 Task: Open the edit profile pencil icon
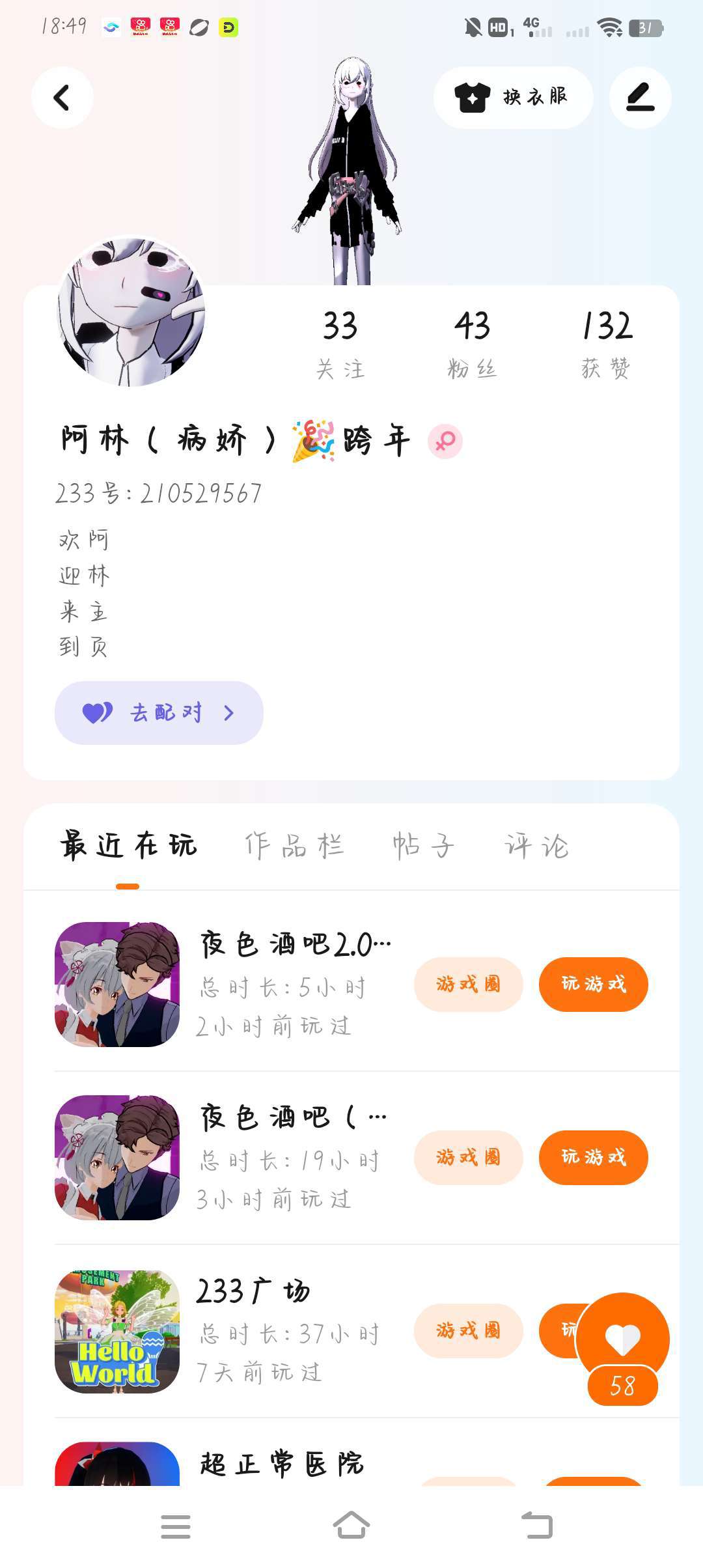point(640,98)
